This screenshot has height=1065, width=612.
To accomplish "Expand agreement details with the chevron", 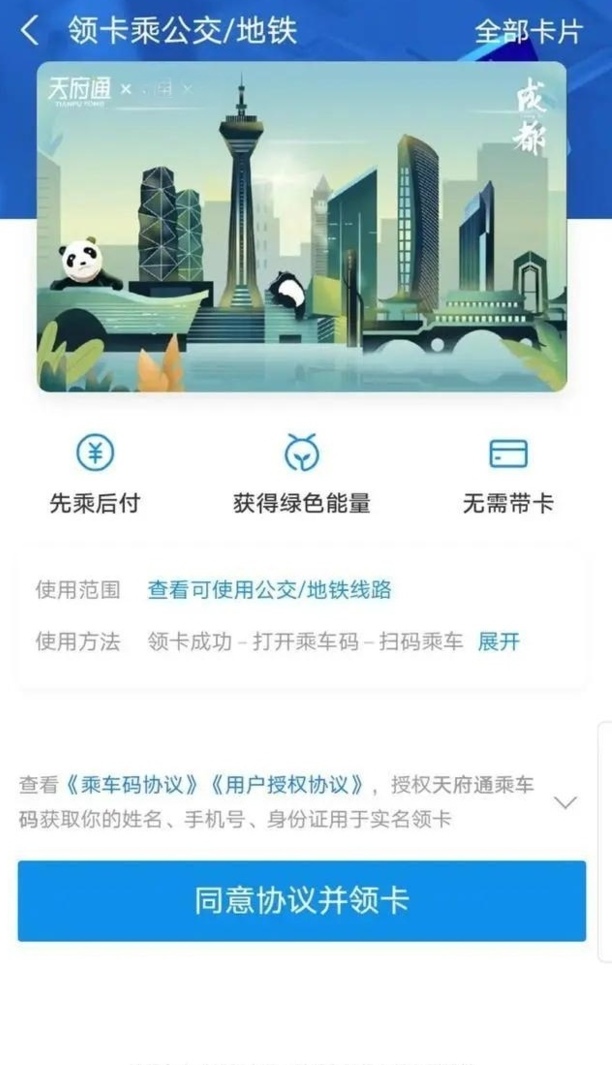I will [x=565, y=802].
